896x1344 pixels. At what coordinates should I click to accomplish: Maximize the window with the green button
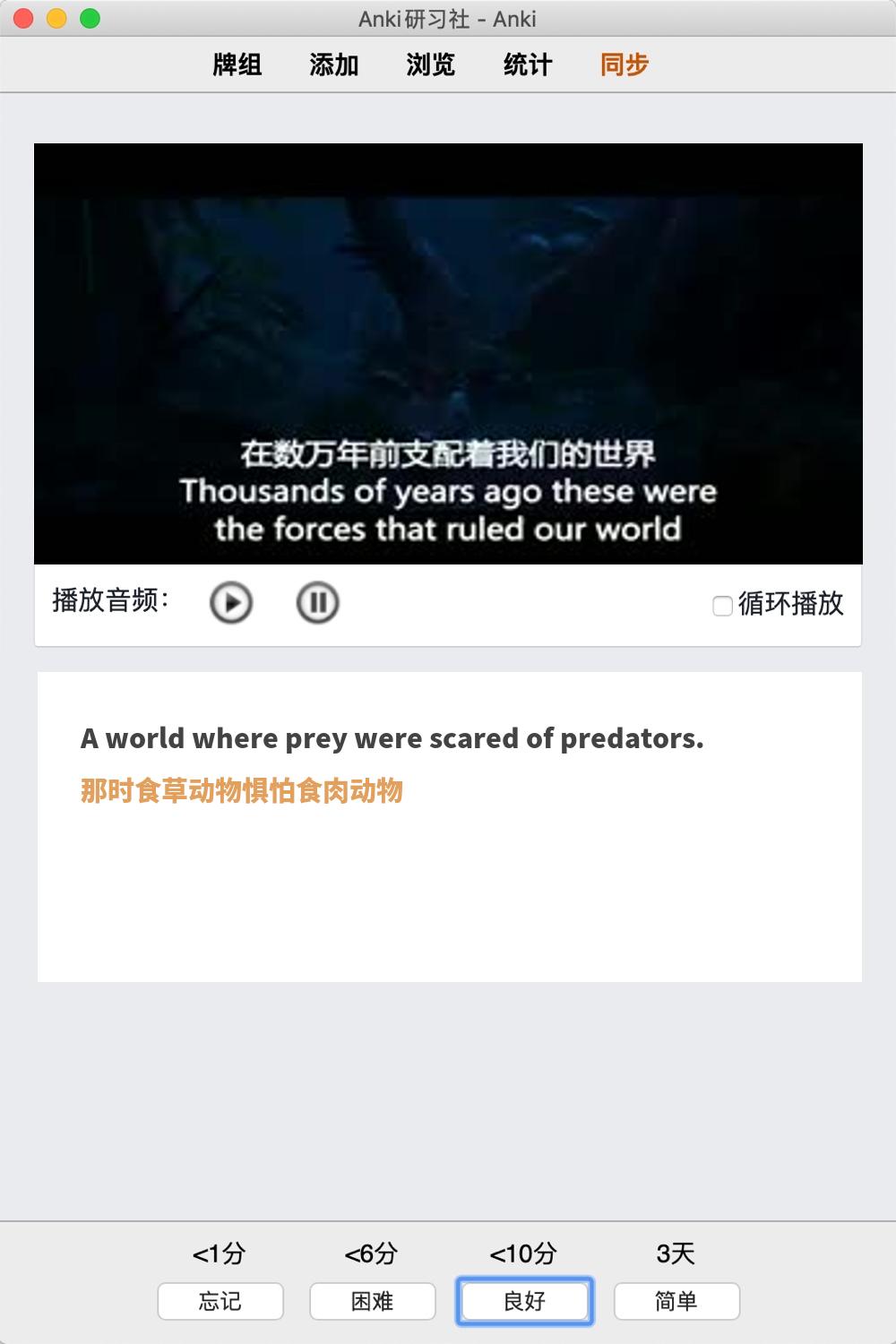(x=90, y=18)
